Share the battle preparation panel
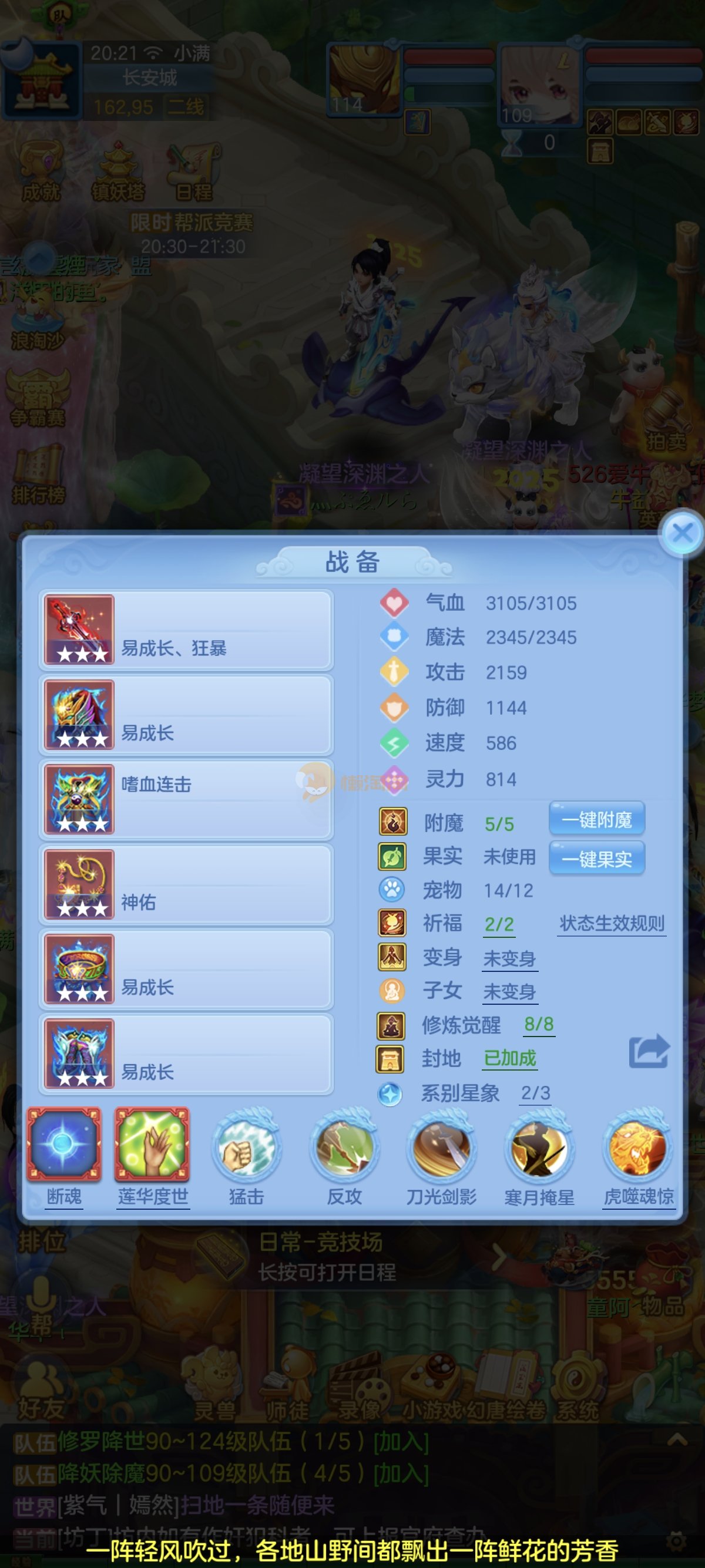 (649, 1051)
